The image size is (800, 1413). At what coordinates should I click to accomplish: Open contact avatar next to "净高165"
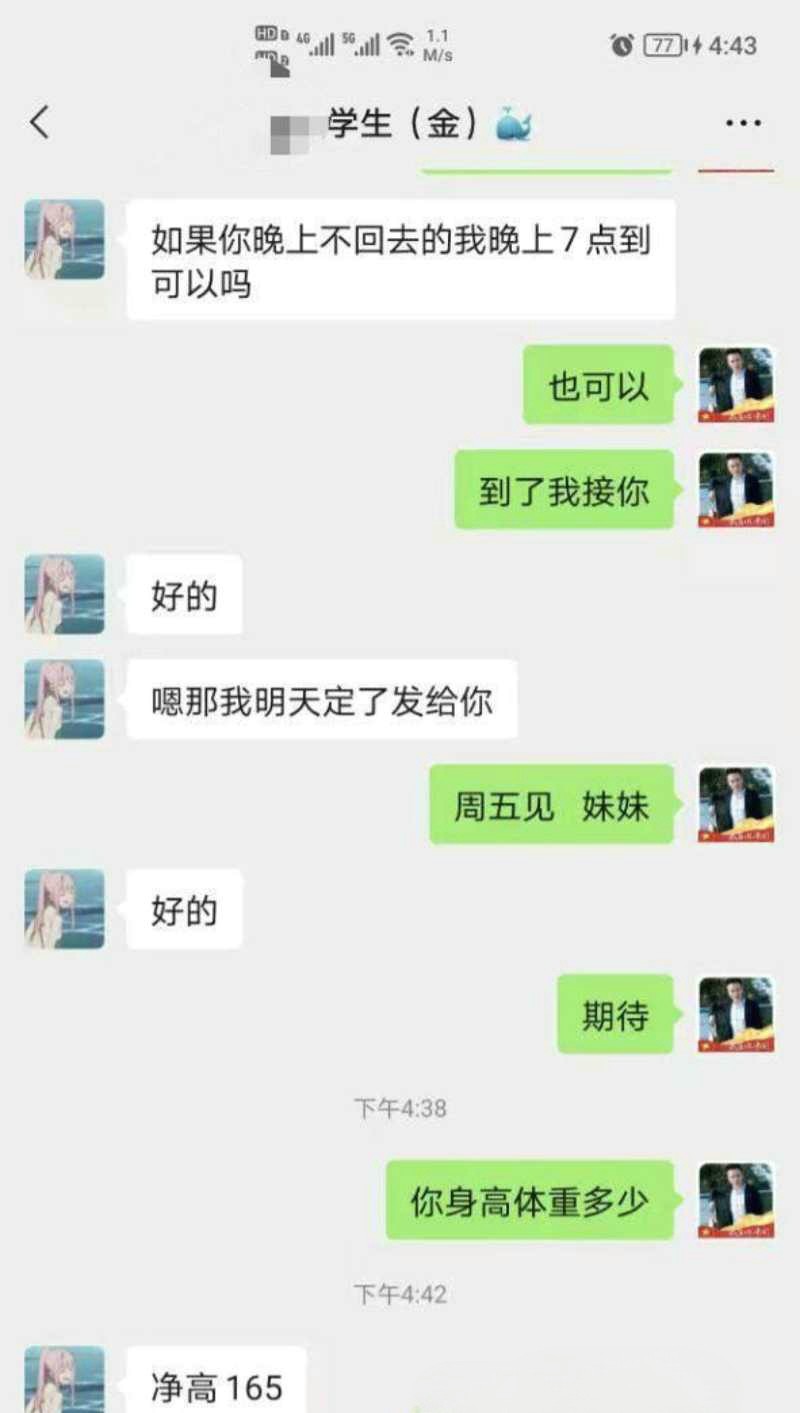65,1380
